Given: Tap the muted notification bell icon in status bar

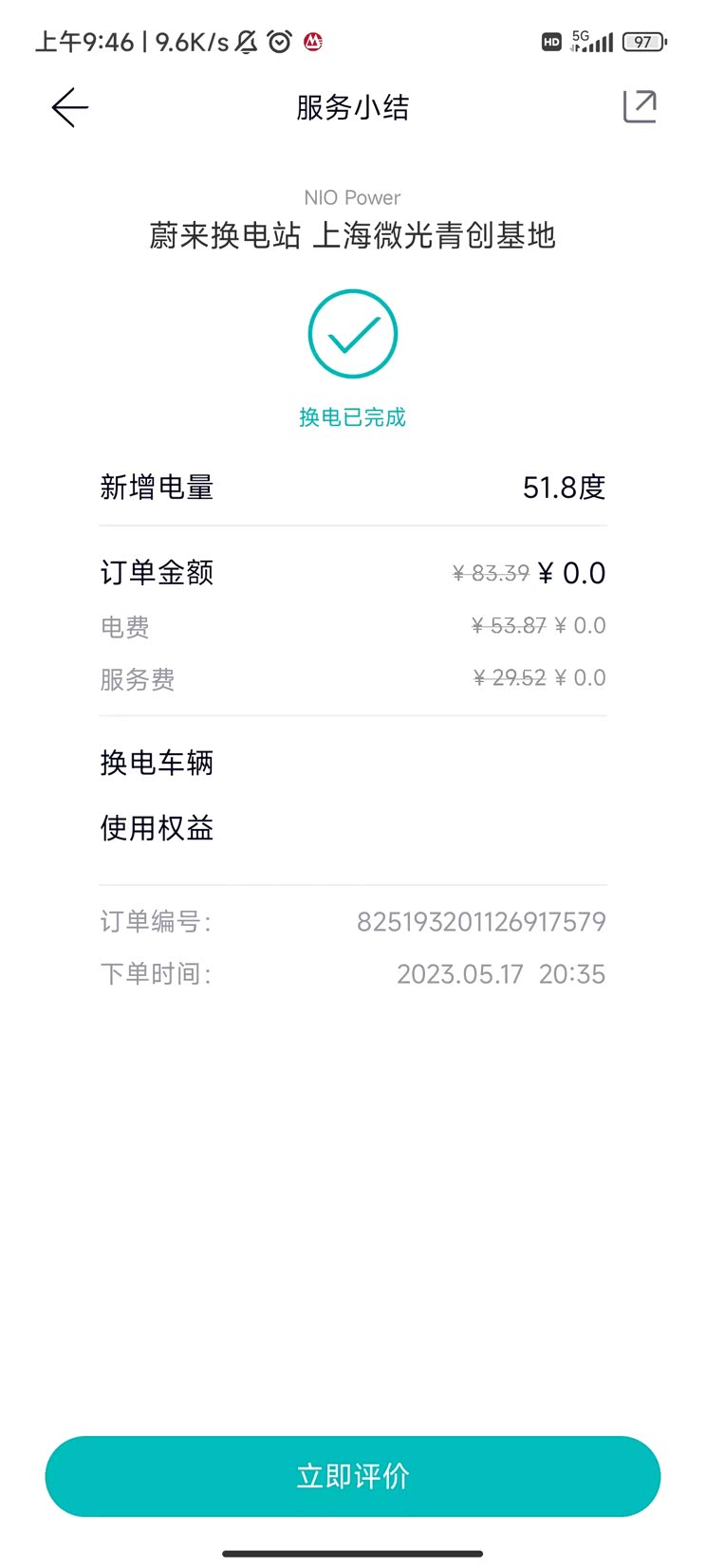Looking at the screenshot, I should [x=246, y=41].
